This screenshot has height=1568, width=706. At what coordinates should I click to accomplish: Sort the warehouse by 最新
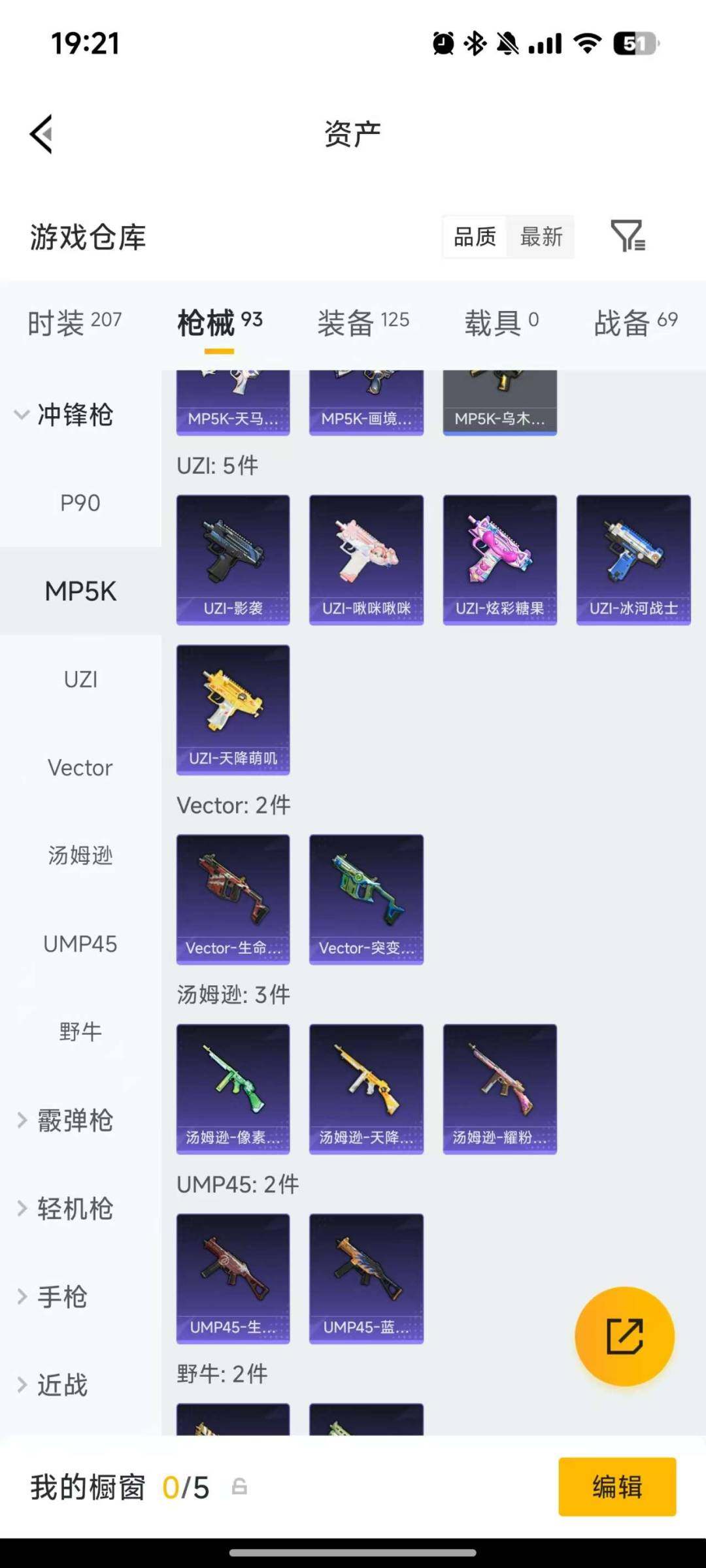[x=541, y=237]
